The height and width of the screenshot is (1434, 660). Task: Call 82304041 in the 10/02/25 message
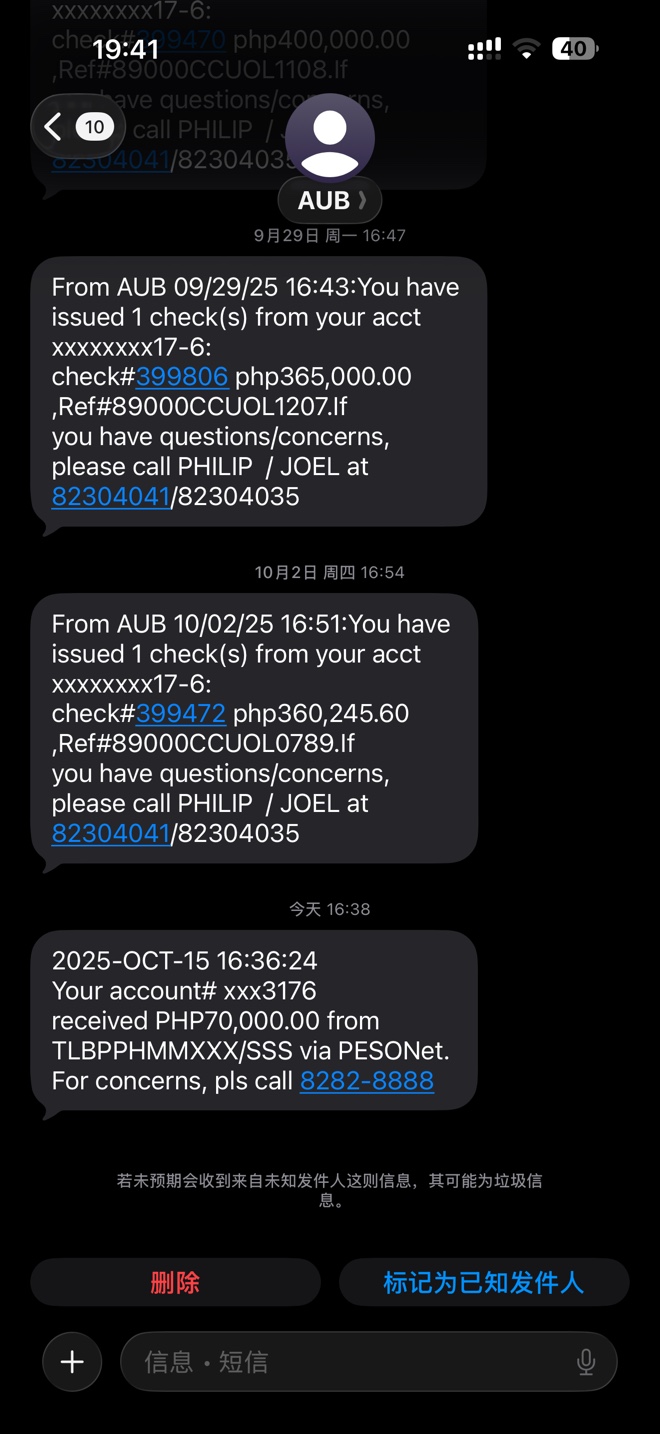pyautogui.click(x=110, y=834)
